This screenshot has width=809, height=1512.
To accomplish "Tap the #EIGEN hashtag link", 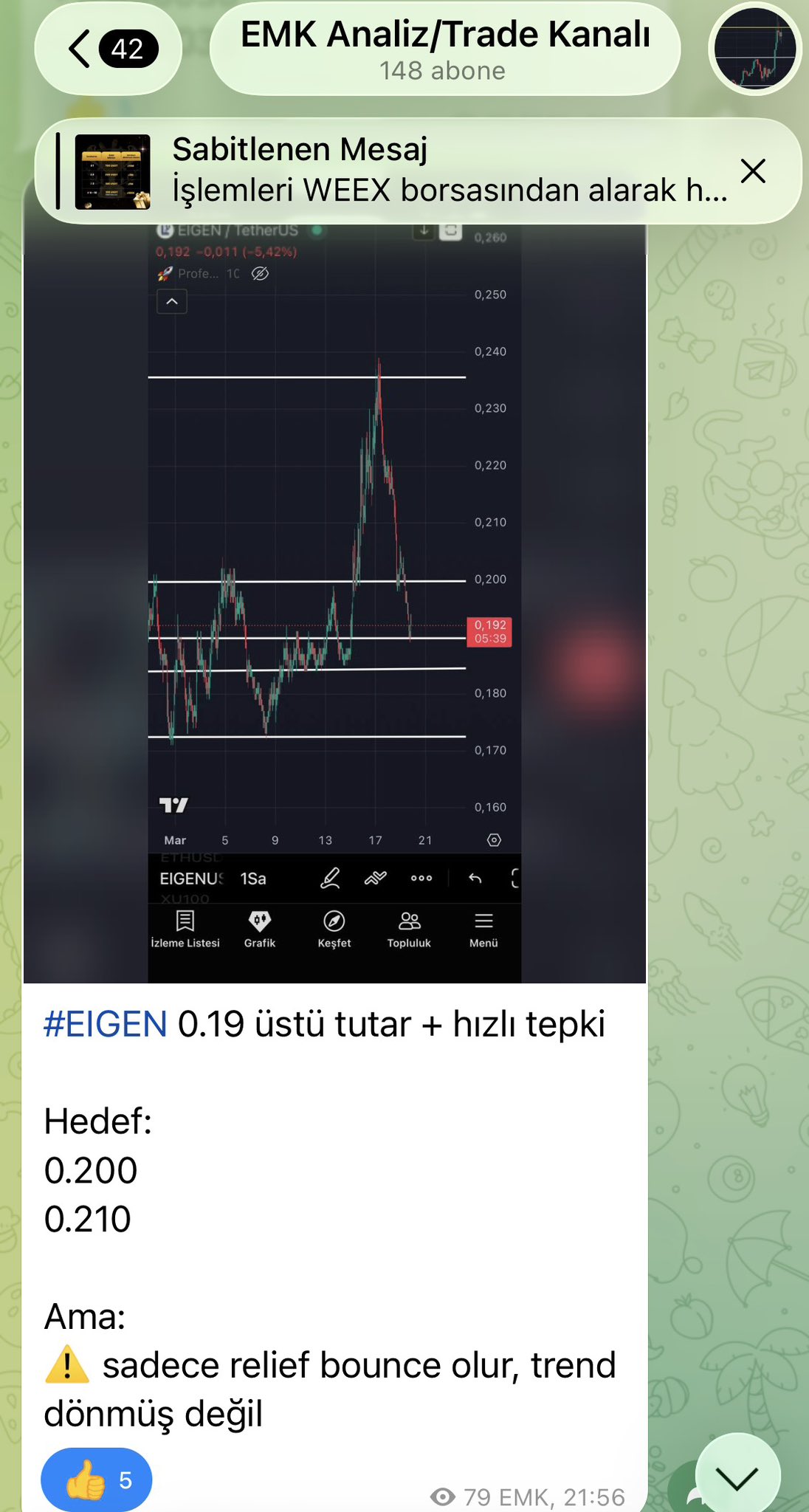I will coord(106,1024).
